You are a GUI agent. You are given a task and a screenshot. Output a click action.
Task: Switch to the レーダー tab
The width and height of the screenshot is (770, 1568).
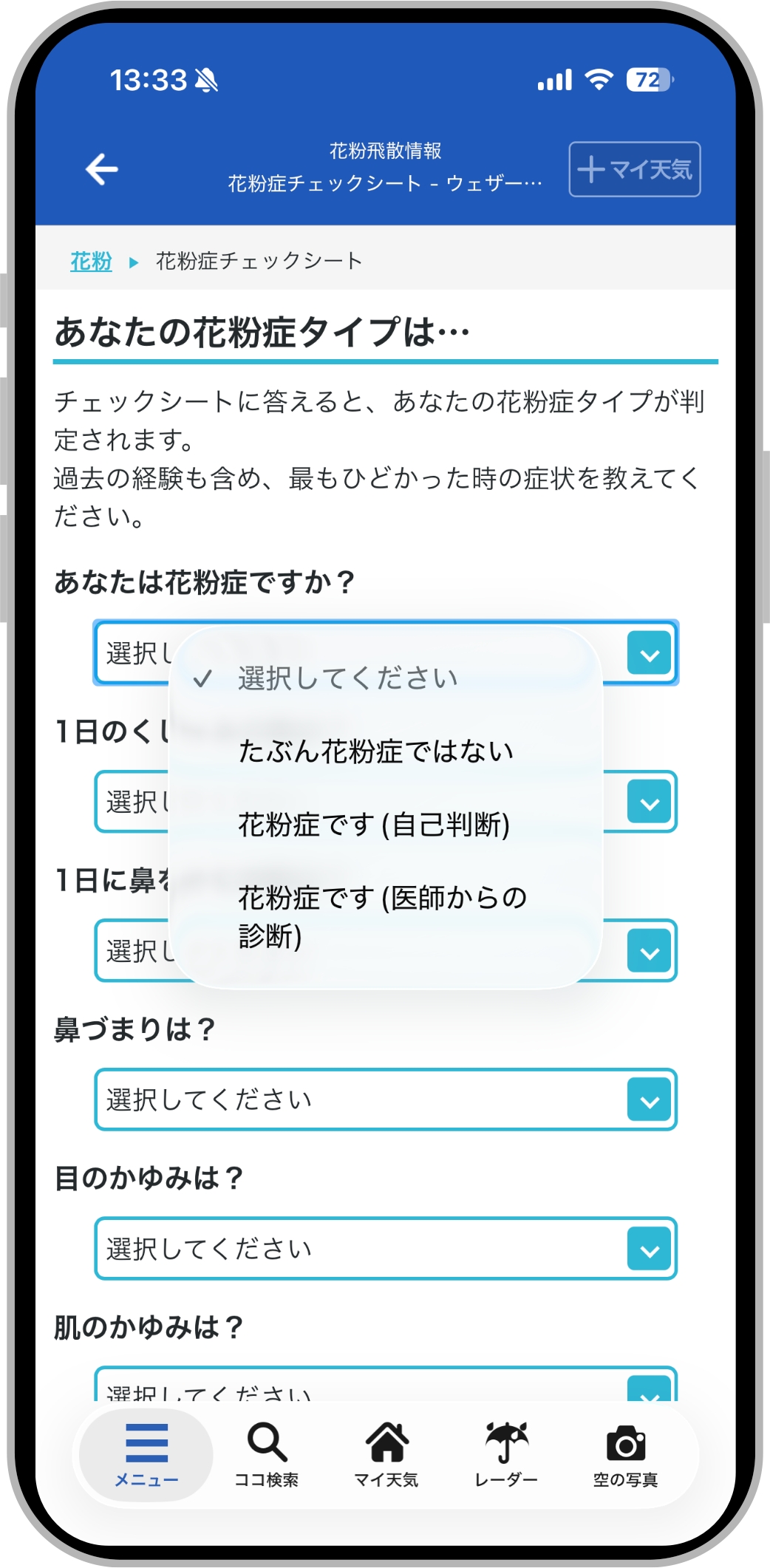(506, 1454)
